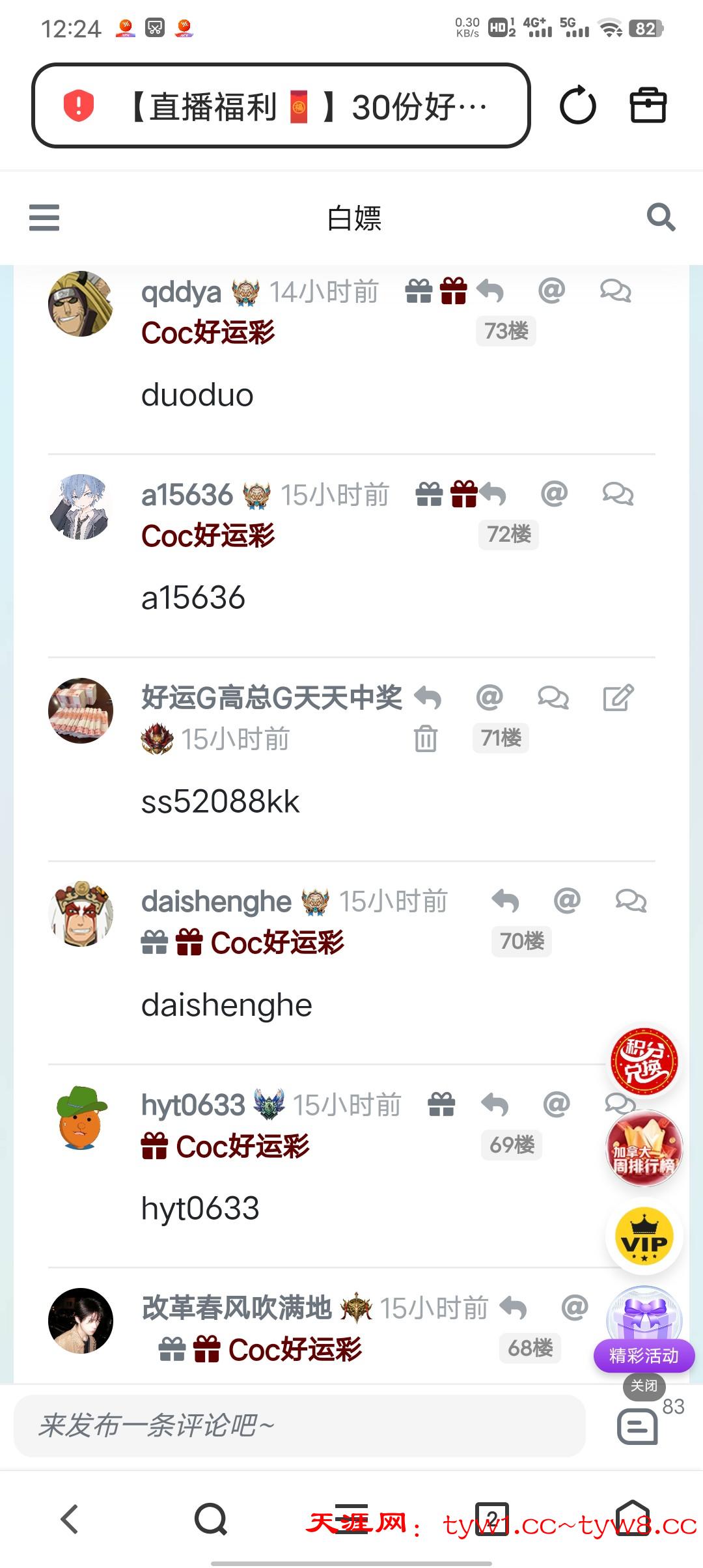Open search with the magnifier in the 白嫖 header
Screen dimensions: 703x1568
(x=661, y=217)
